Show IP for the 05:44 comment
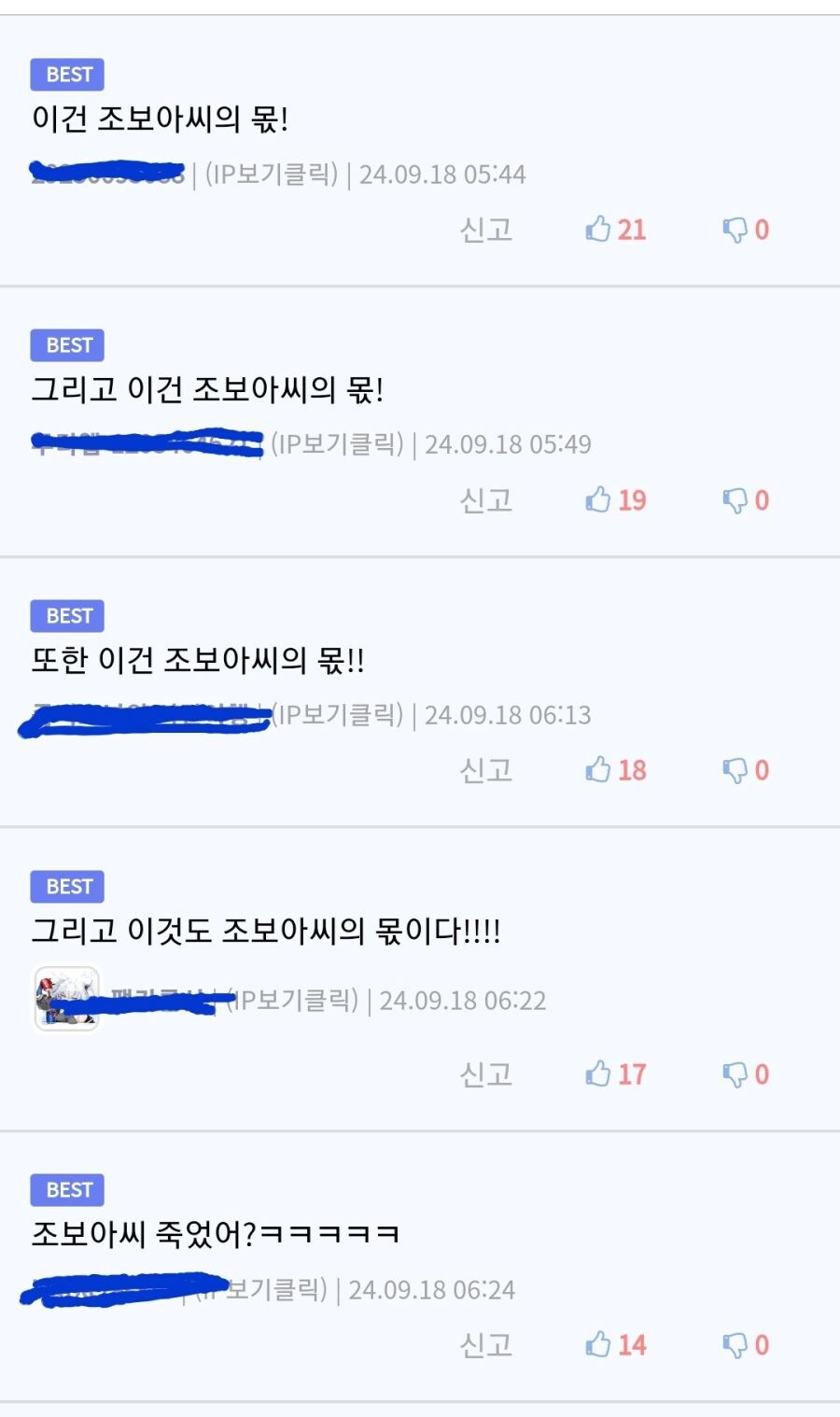The height and width of the screenshot is (1417, 840). 271,174
